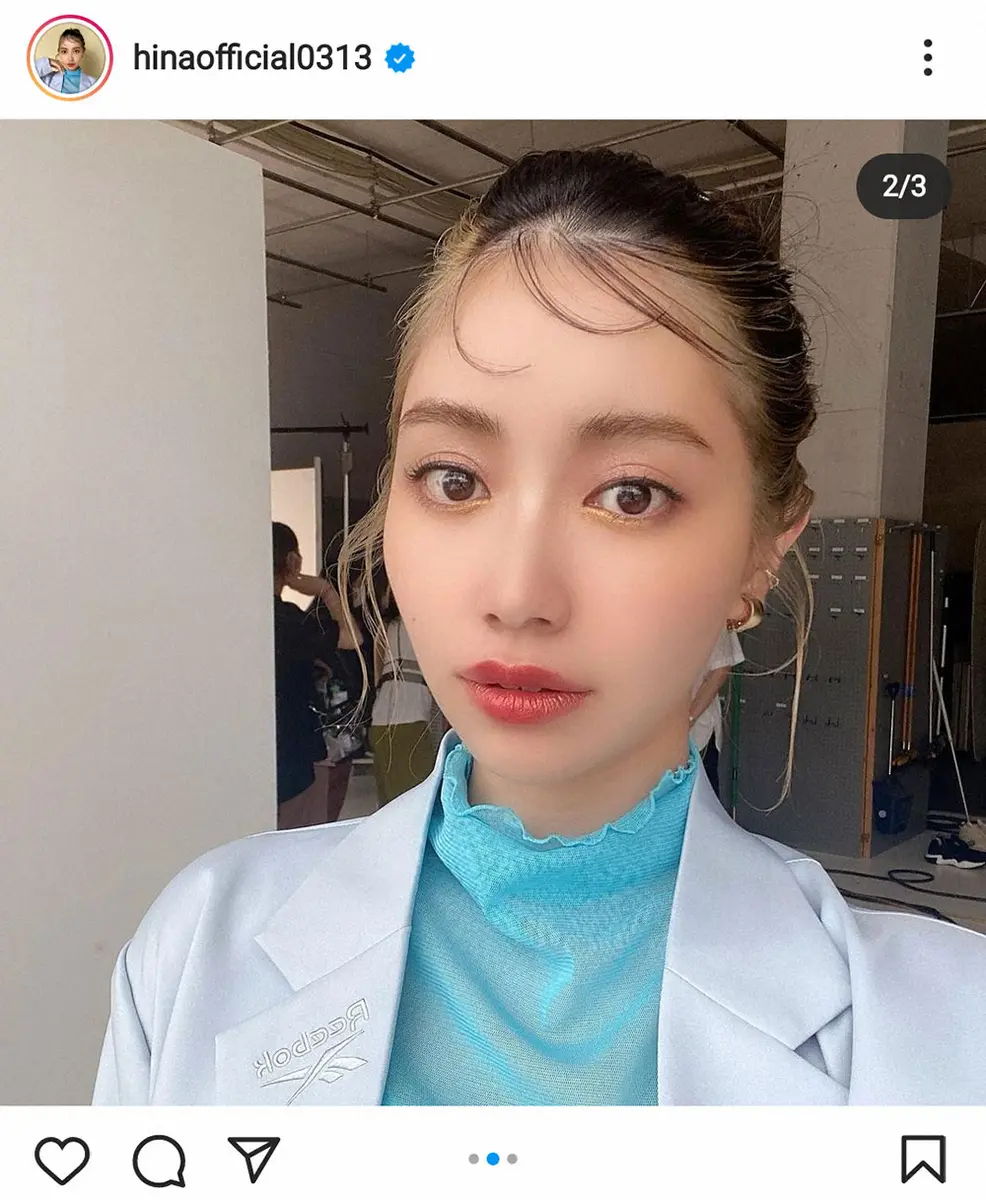This screenshot has width=986, height=1200.
Task: Open the hinaofficial0313 username link
Action: [x=252, y=58]
